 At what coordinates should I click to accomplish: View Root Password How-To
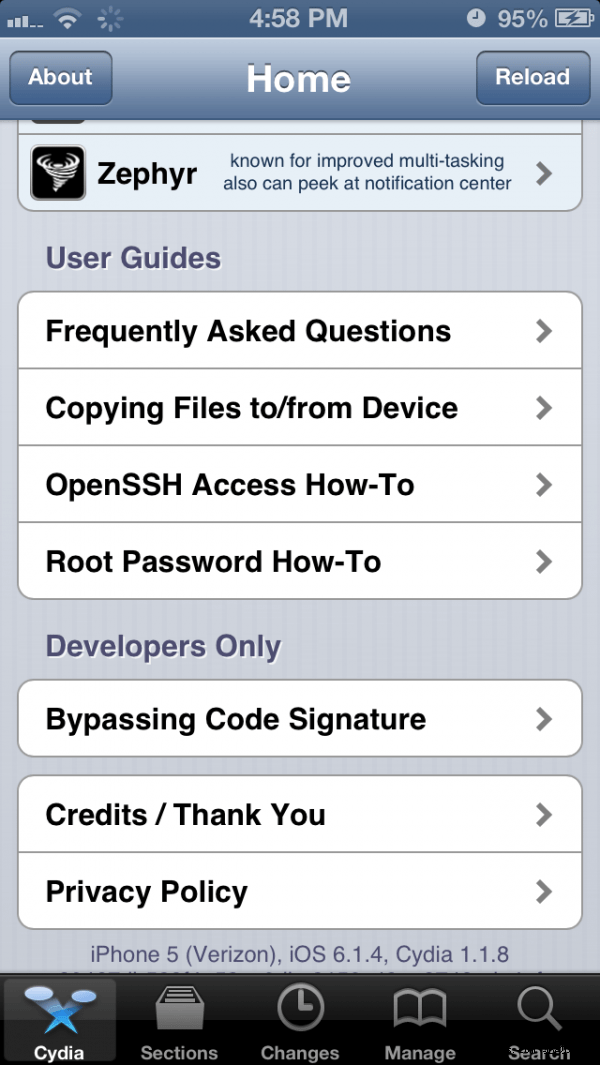[300, 561]
